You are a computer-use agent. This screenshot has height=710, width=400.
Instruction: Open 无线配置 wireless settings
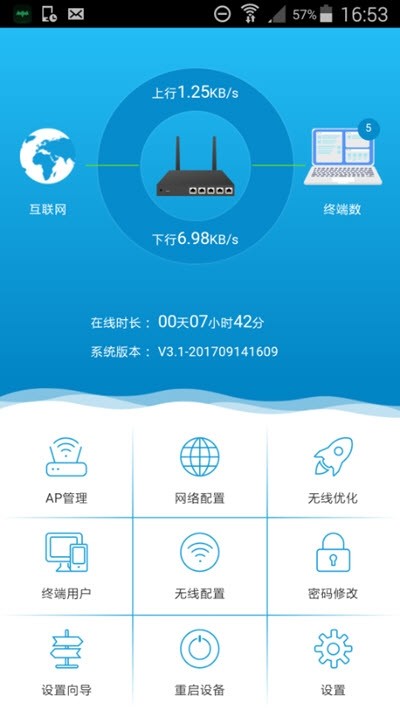coord(199,566)
